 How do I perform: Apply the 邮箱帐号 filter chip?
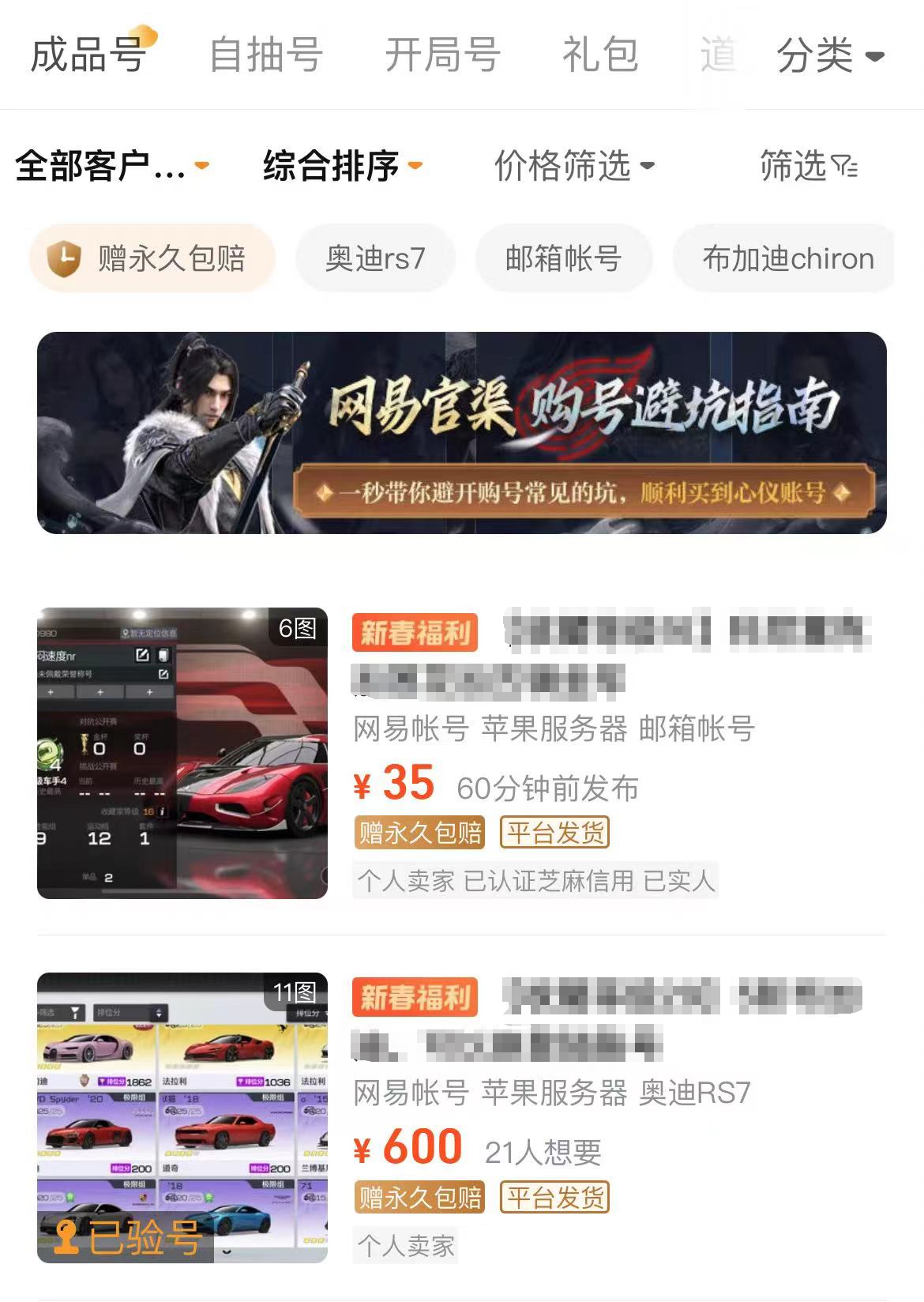(563, 258)
